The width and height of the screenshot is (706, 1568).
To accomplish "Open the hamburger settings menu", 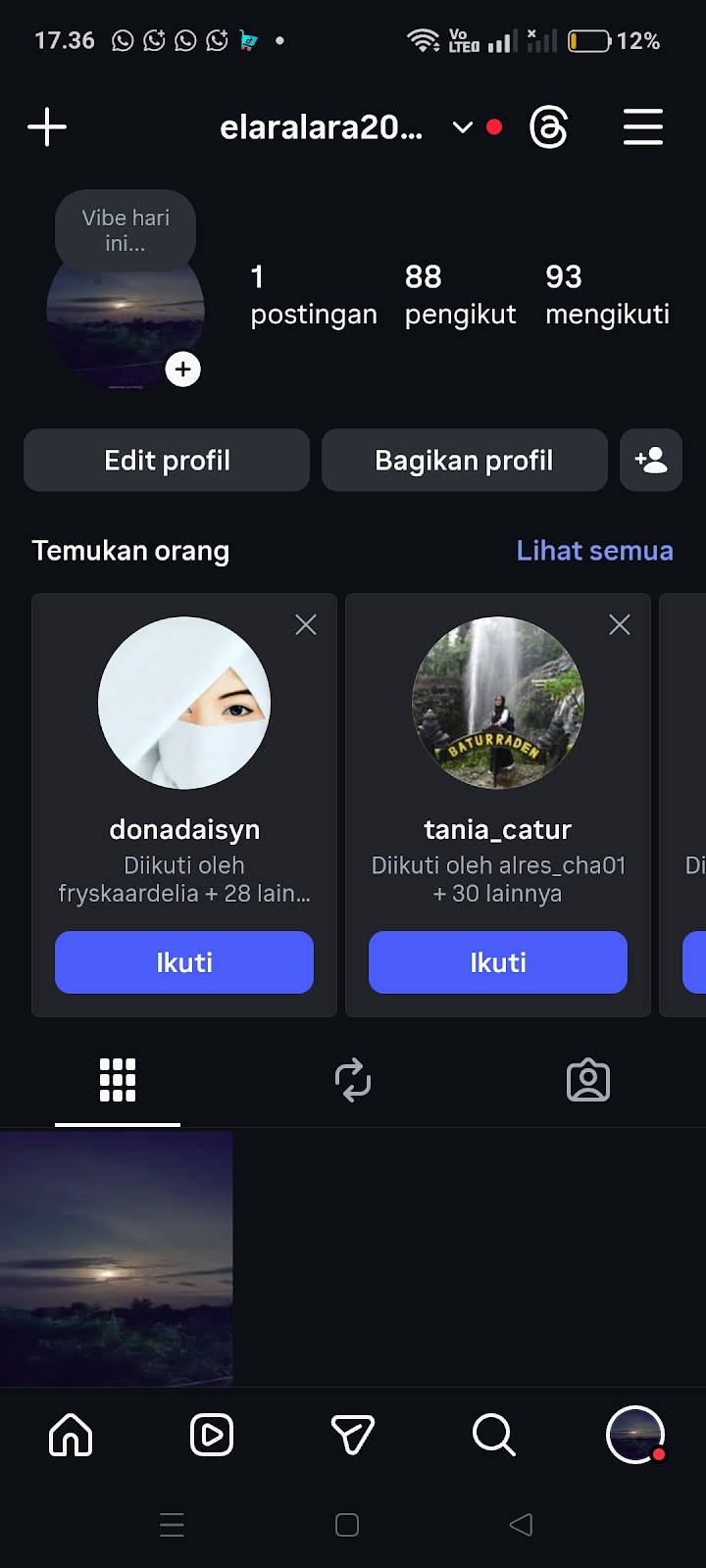I will point(643,127).
